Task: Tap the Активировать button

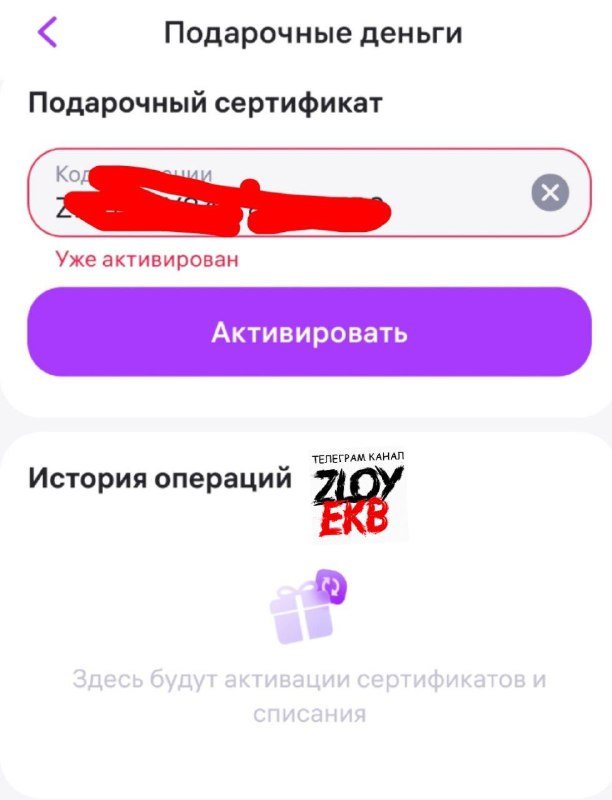Action: coord(309,332)
